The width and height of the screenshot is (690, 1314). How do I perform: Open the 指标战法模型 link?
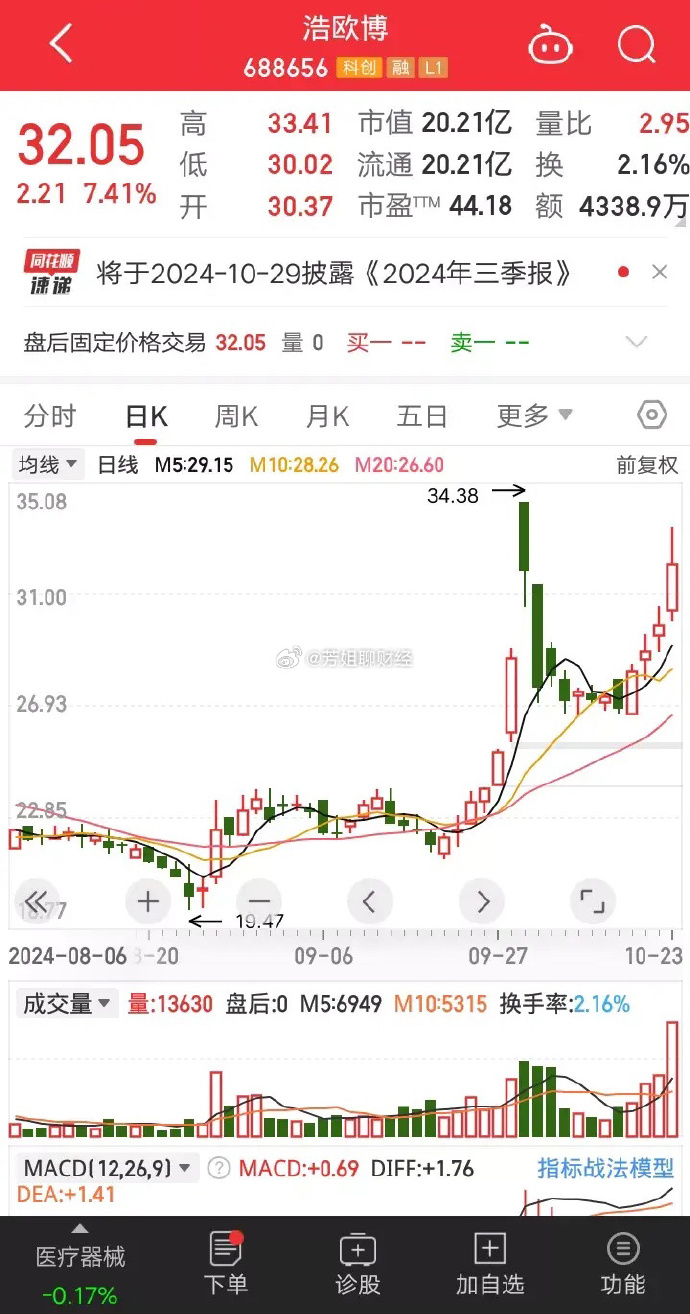(606, 1168)
